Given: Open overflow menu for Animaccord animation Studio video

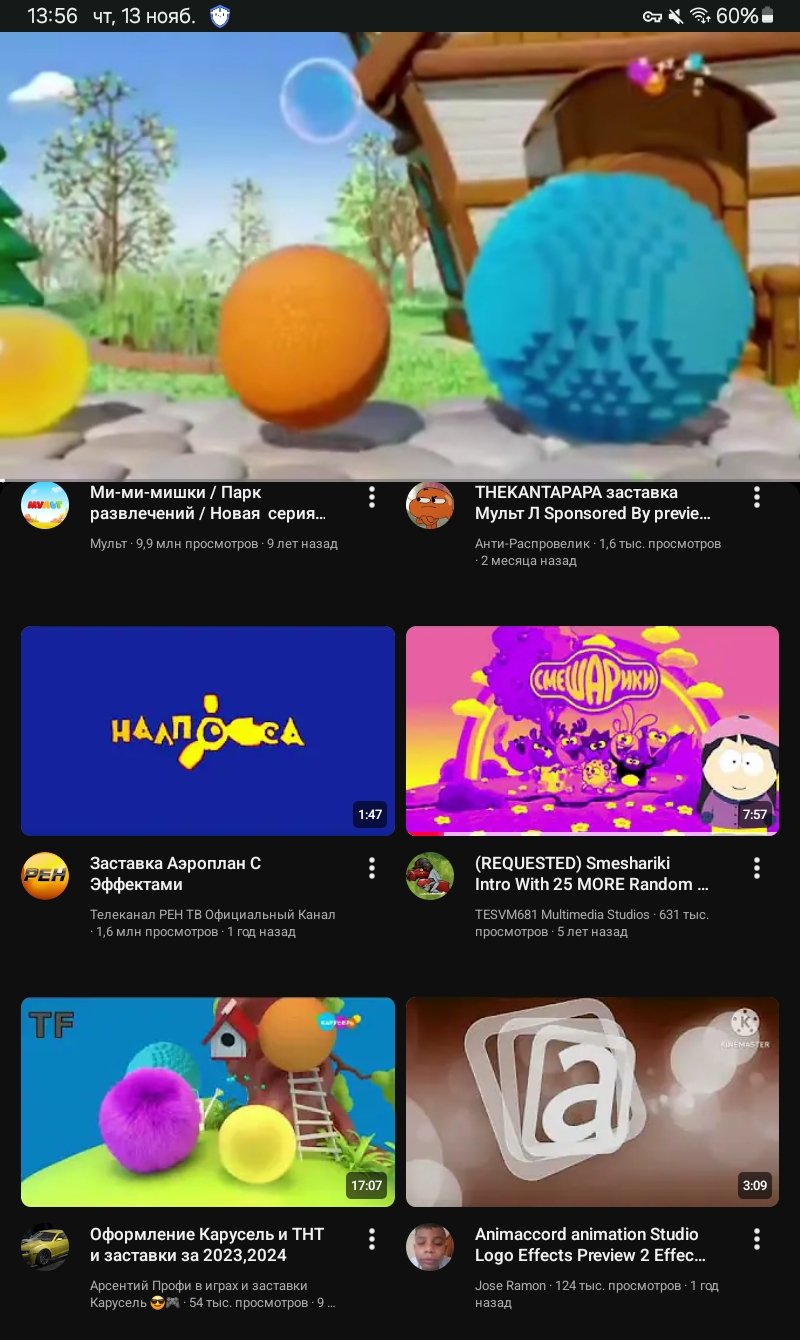Looking at the screenshot, I should pos(757,1239).
